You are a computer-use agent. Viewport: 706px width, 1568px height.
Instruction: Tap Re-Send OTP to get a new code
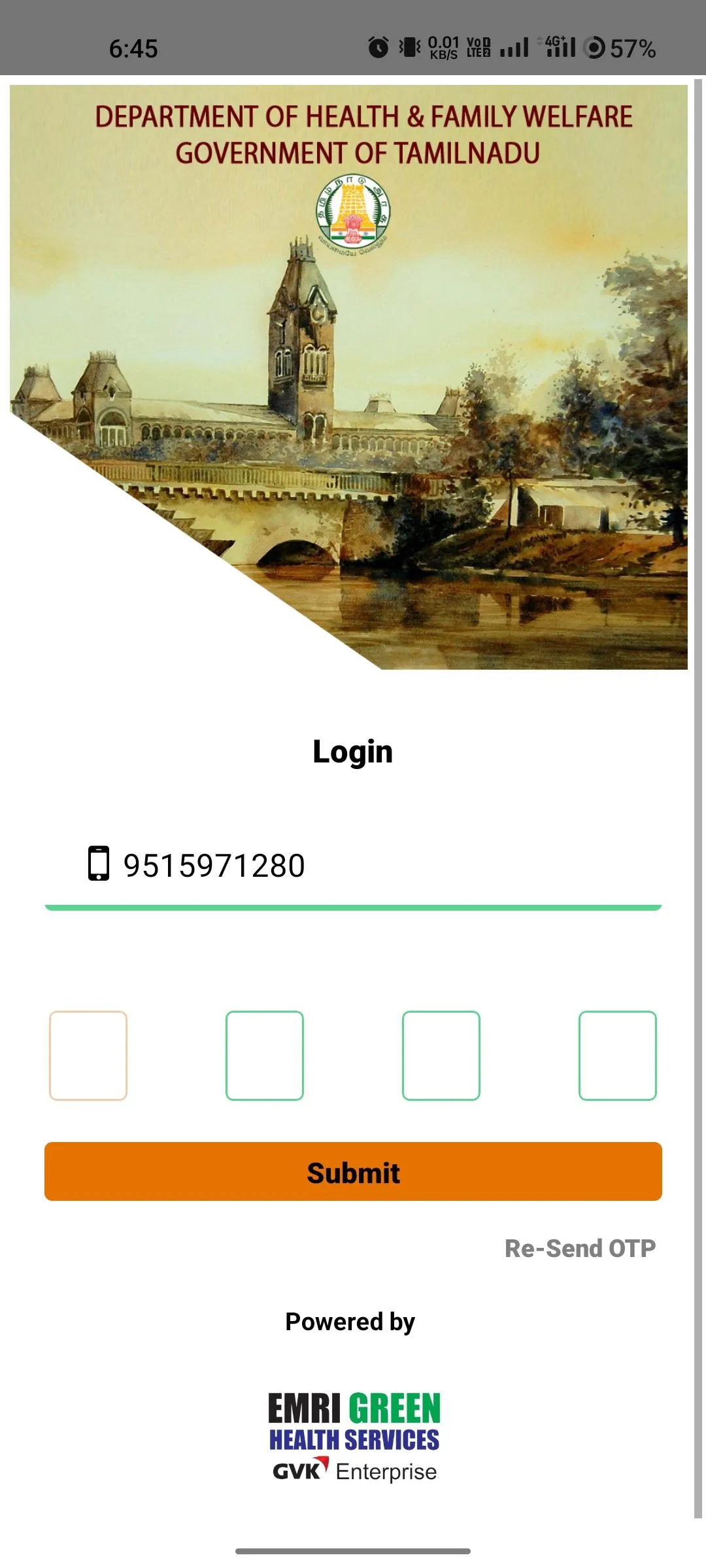tap(580, 1248)
